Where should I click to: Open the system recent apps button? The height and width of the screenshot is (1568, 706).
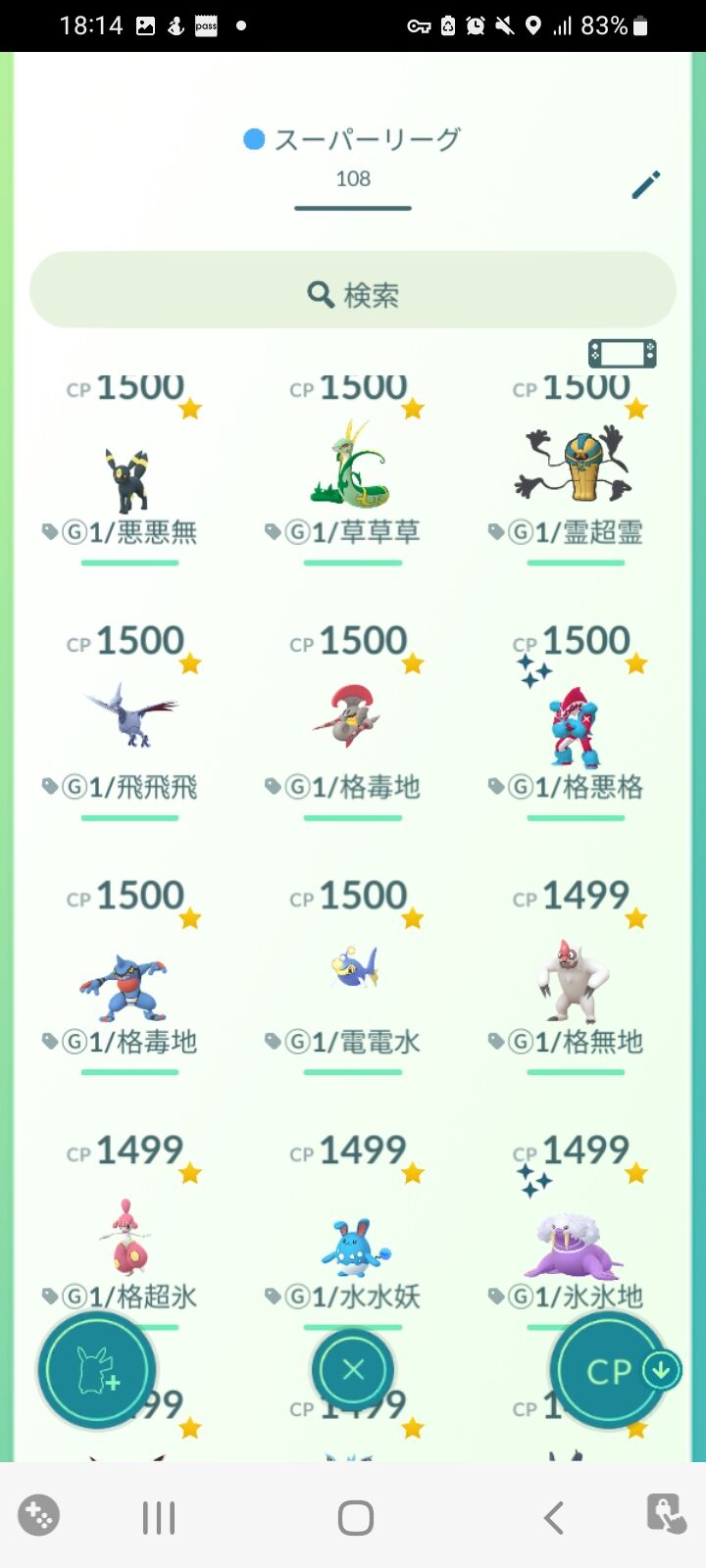158,1518
